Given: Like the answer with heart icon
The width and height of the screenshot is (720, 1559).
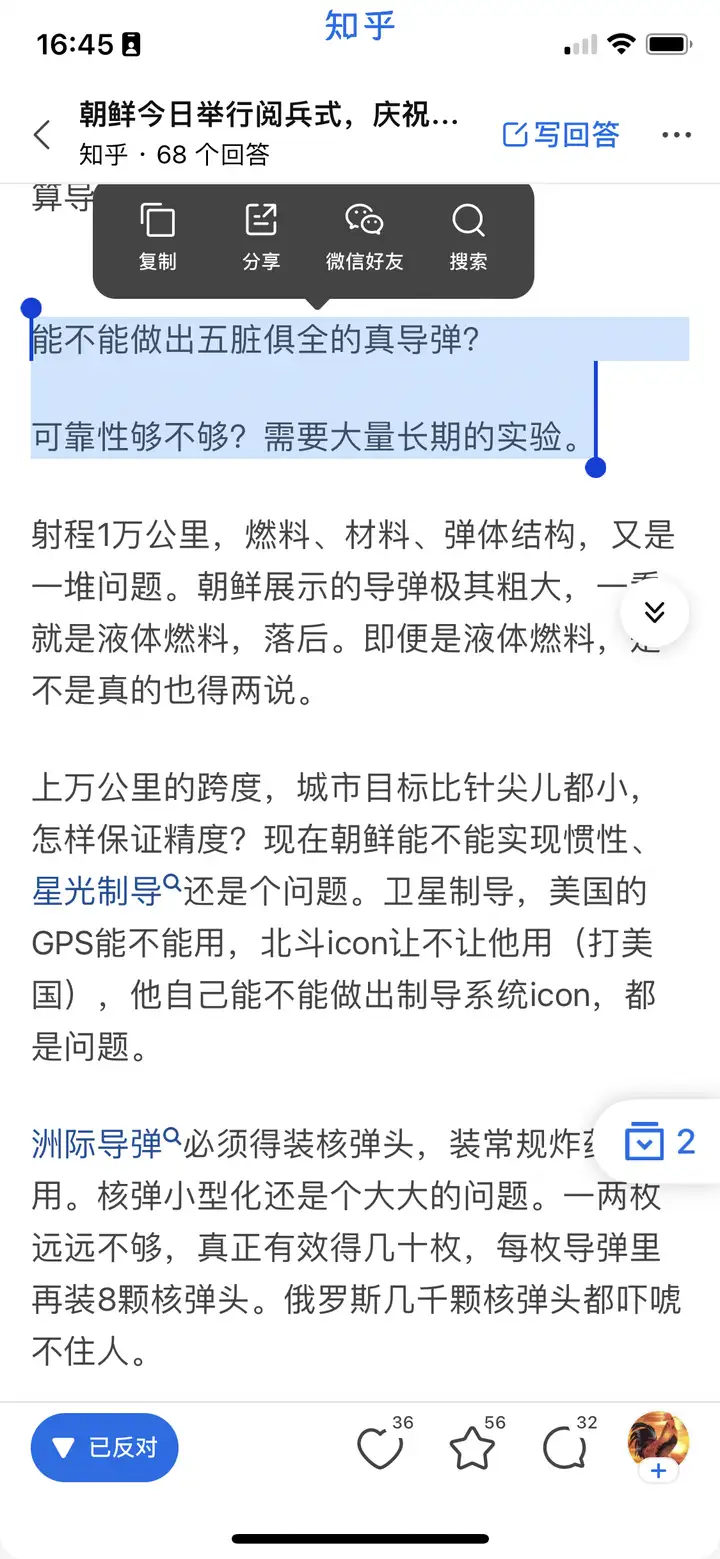Looking at the screenshot, I should 380,1448.
